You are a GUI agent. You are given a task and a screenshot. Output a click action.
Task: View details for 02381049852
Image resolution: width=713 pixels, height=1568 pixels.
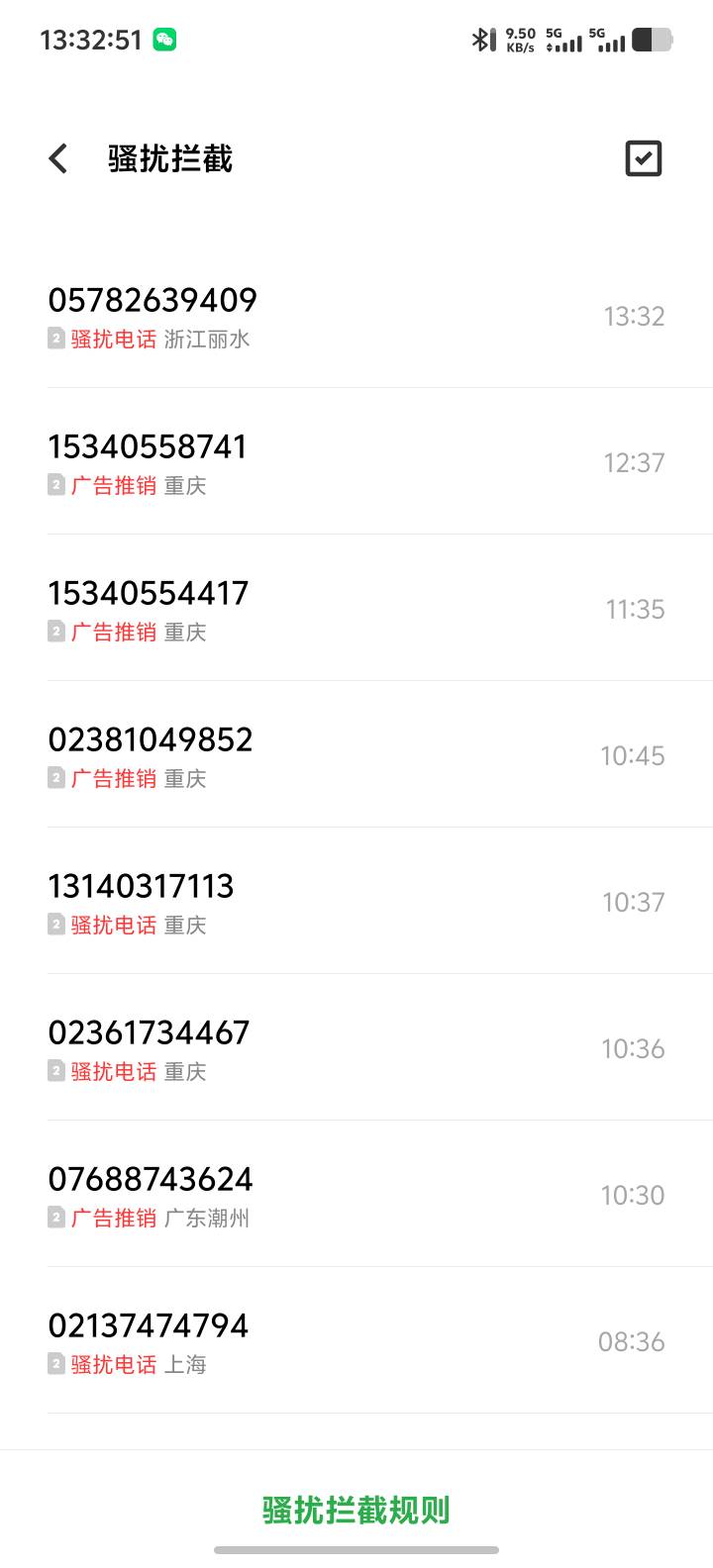click(356, 754)
